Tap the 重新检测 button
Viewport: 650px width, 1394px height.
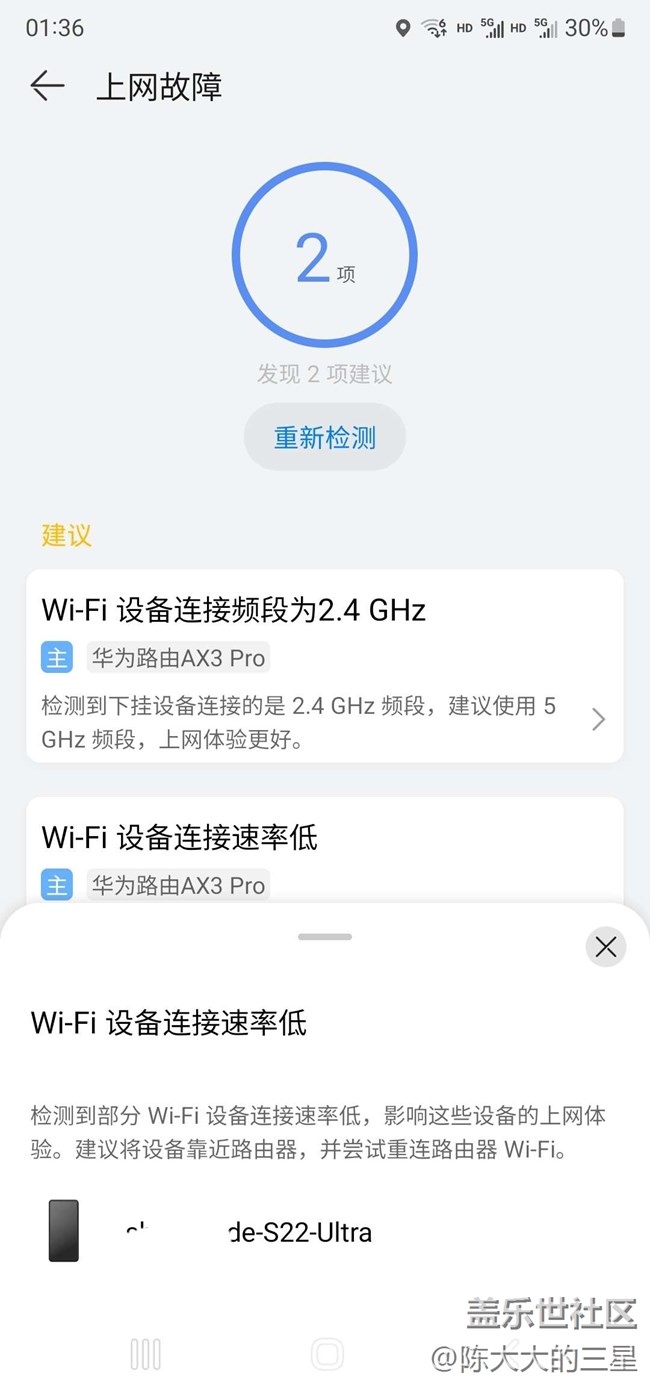(x=325, y=437)
